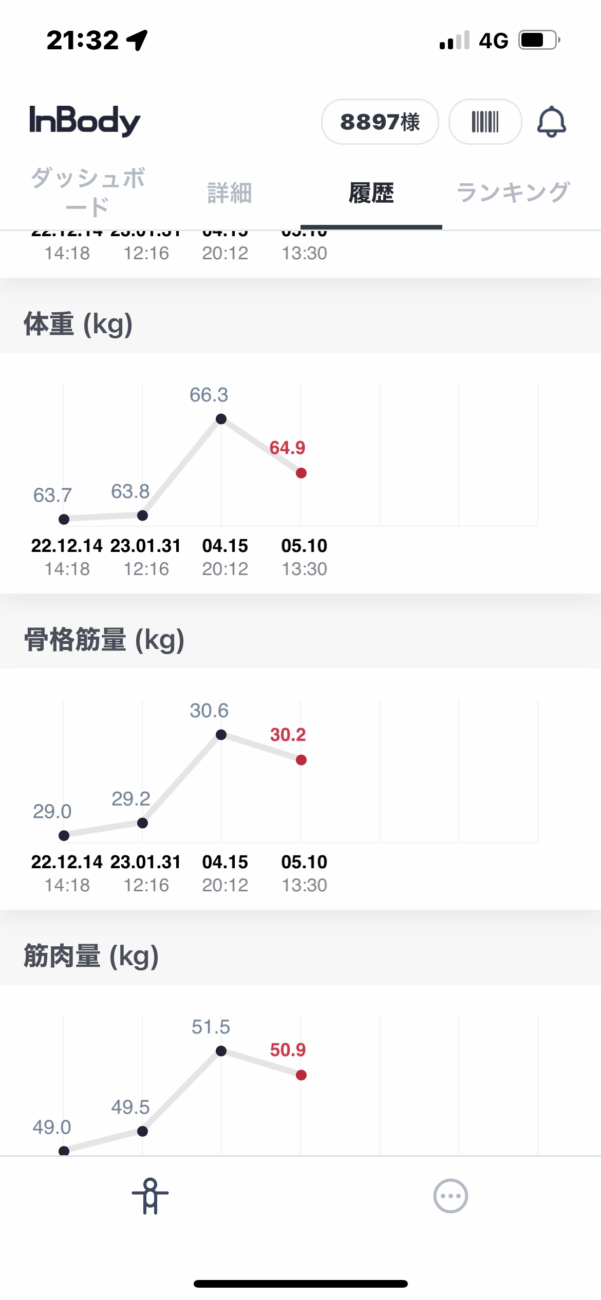Open the more options bottom tab
601x1300 pixels.
coord(450,1196)
